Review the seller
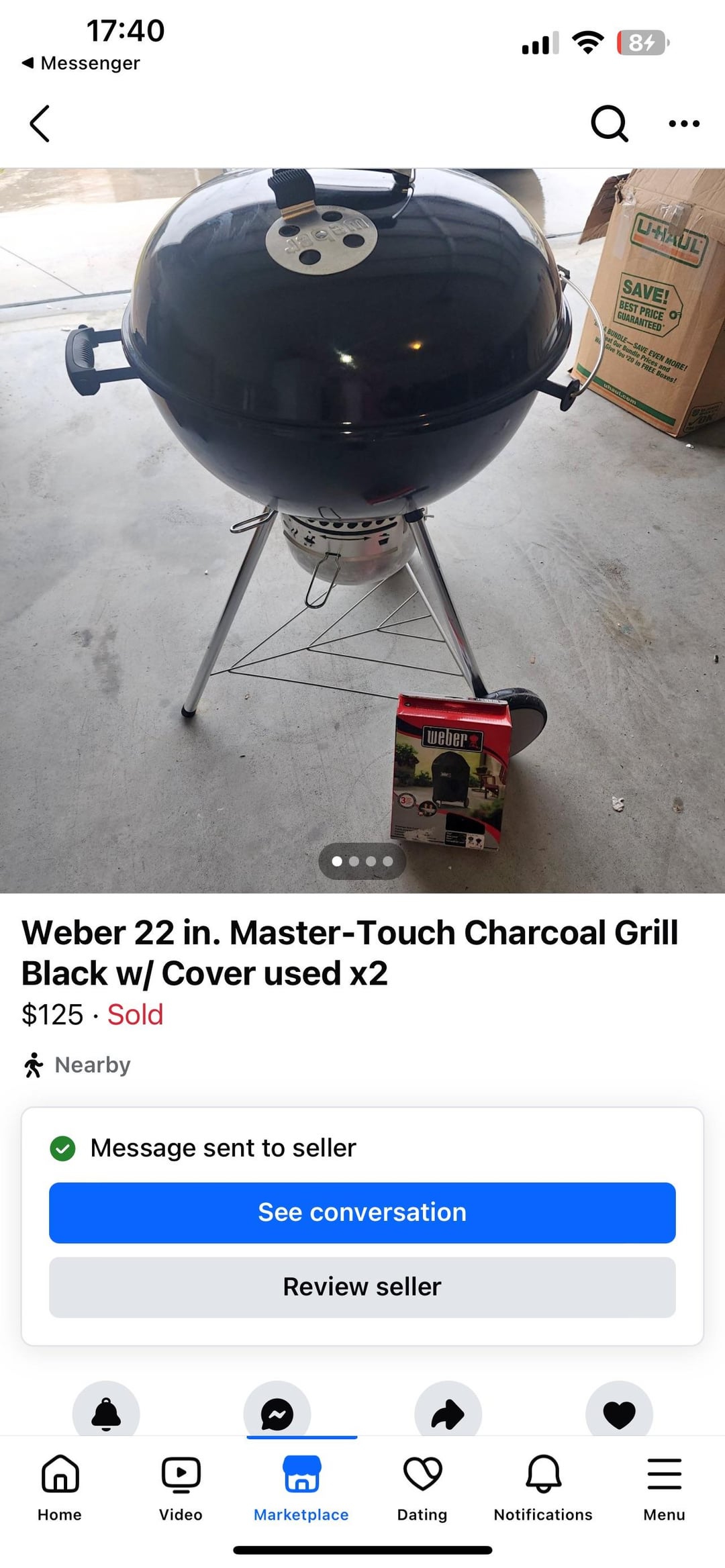This screenshot has height=1568, width=725. tap(362, 1287)
